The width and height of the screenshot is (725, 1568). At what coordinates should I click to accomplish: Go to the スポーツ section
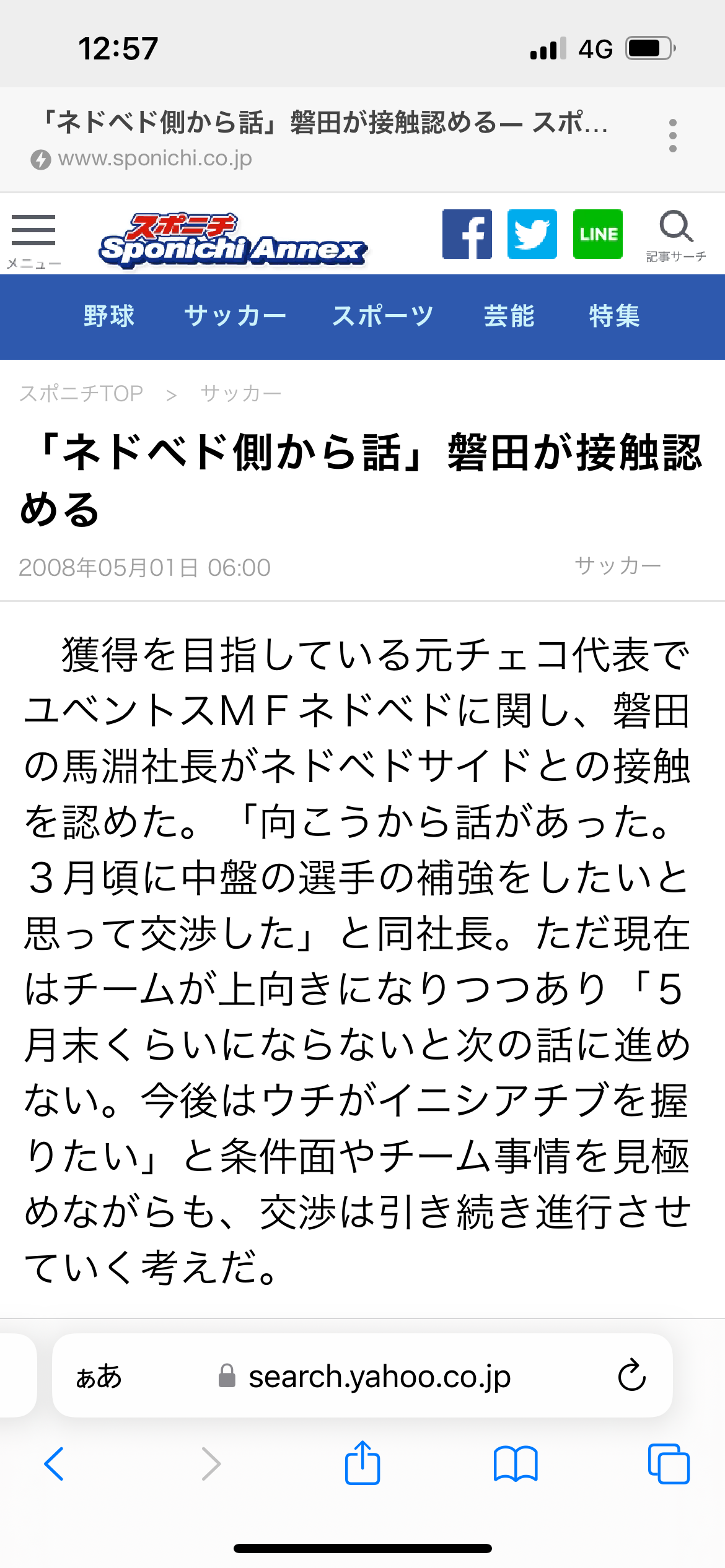click(x=383, y=316)
